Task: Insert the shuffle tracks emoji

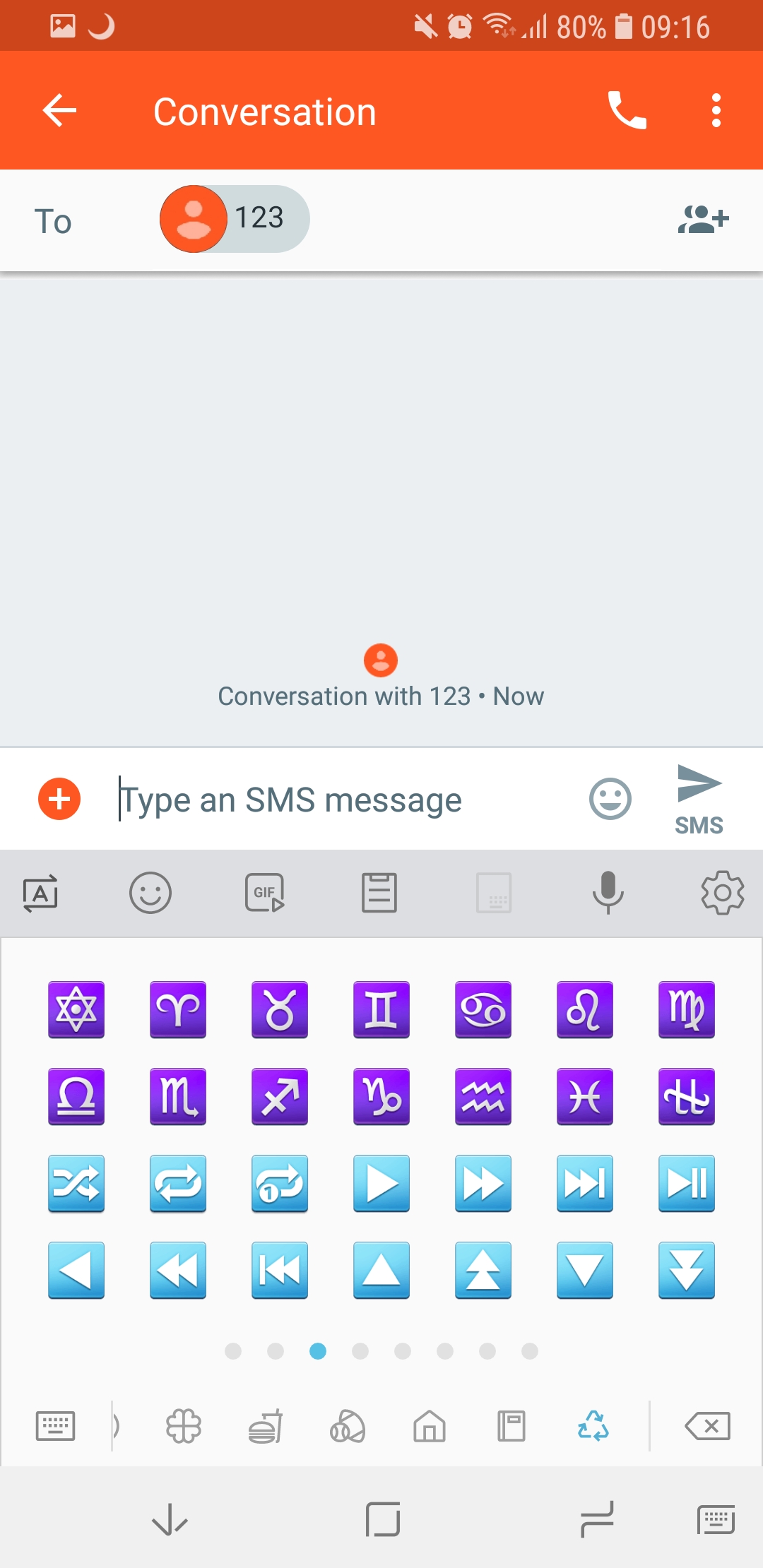Action: point(76,1183)
